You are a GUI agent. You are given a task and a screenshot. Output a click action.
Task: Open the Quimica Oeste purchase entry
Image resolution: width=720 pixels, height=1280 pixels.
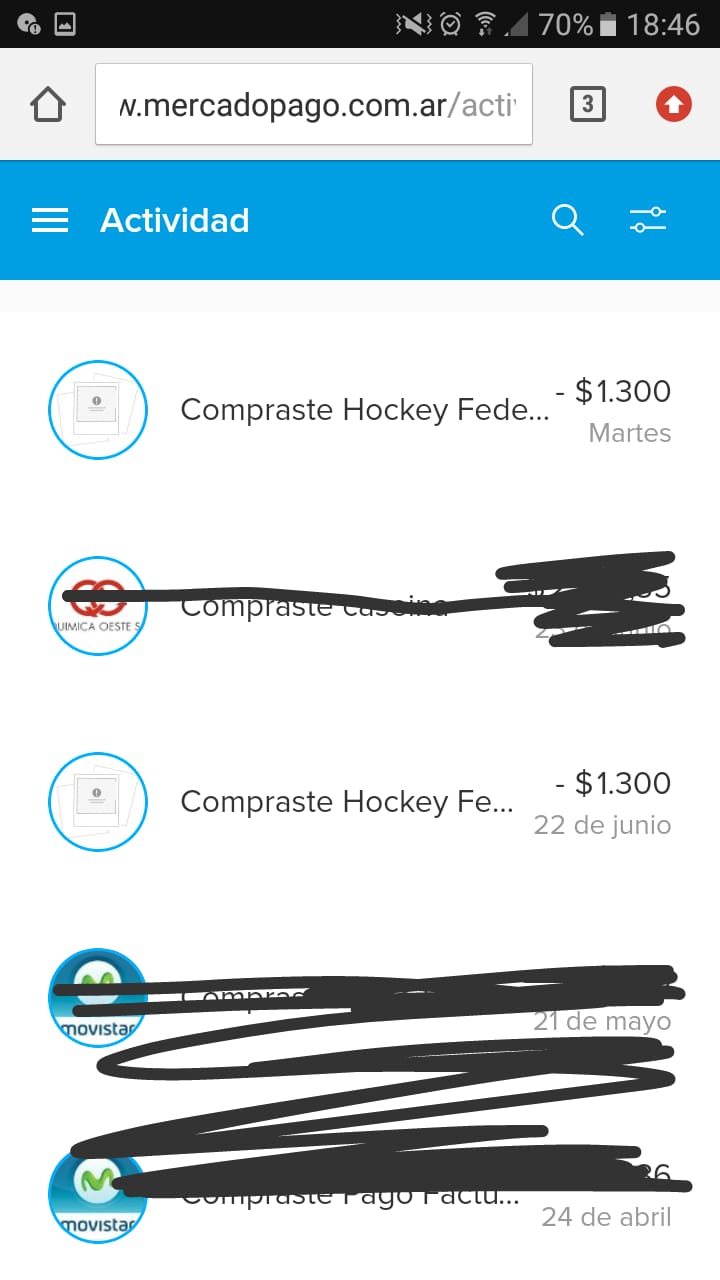[360, 606]
